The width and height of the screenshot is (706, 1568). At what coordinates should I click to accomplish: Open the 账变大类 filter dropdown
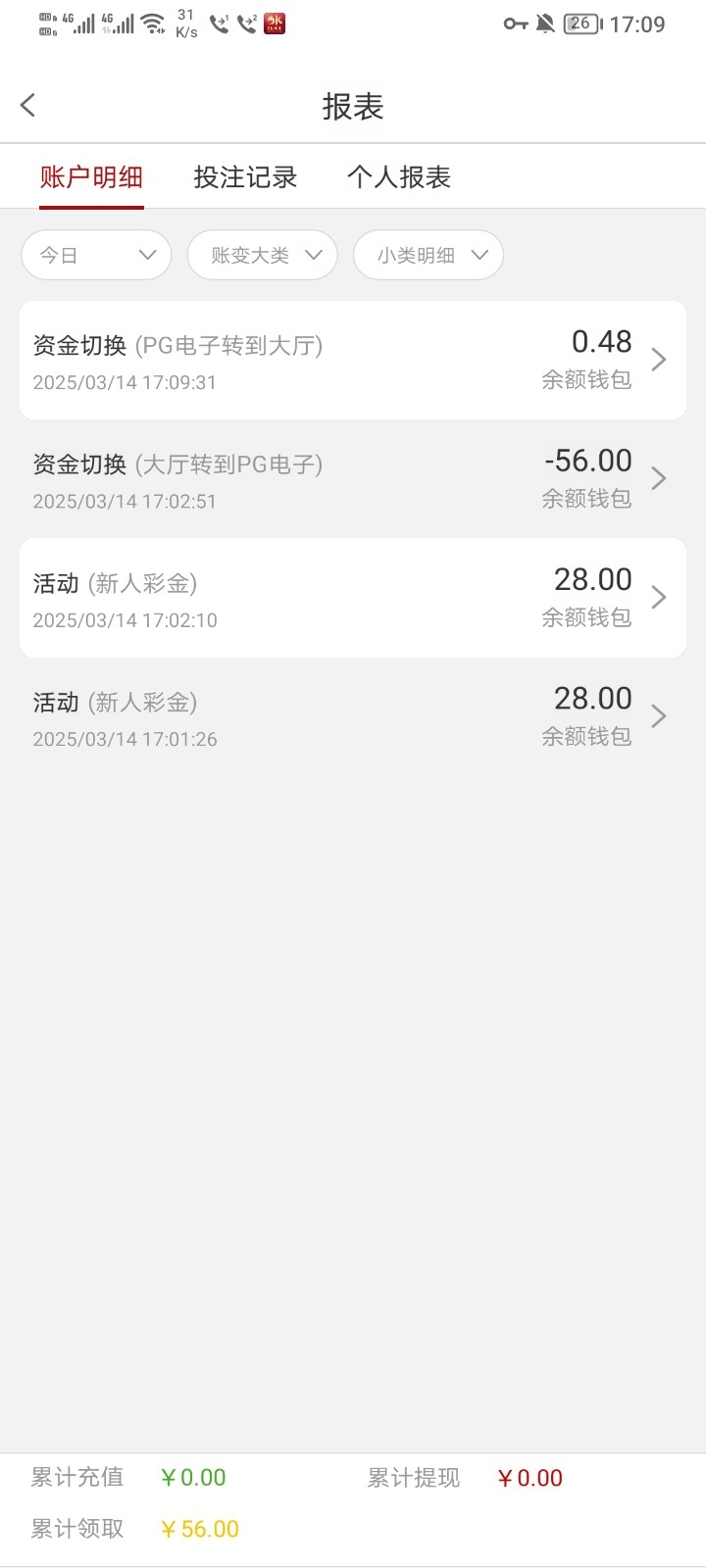coord(262,255)
